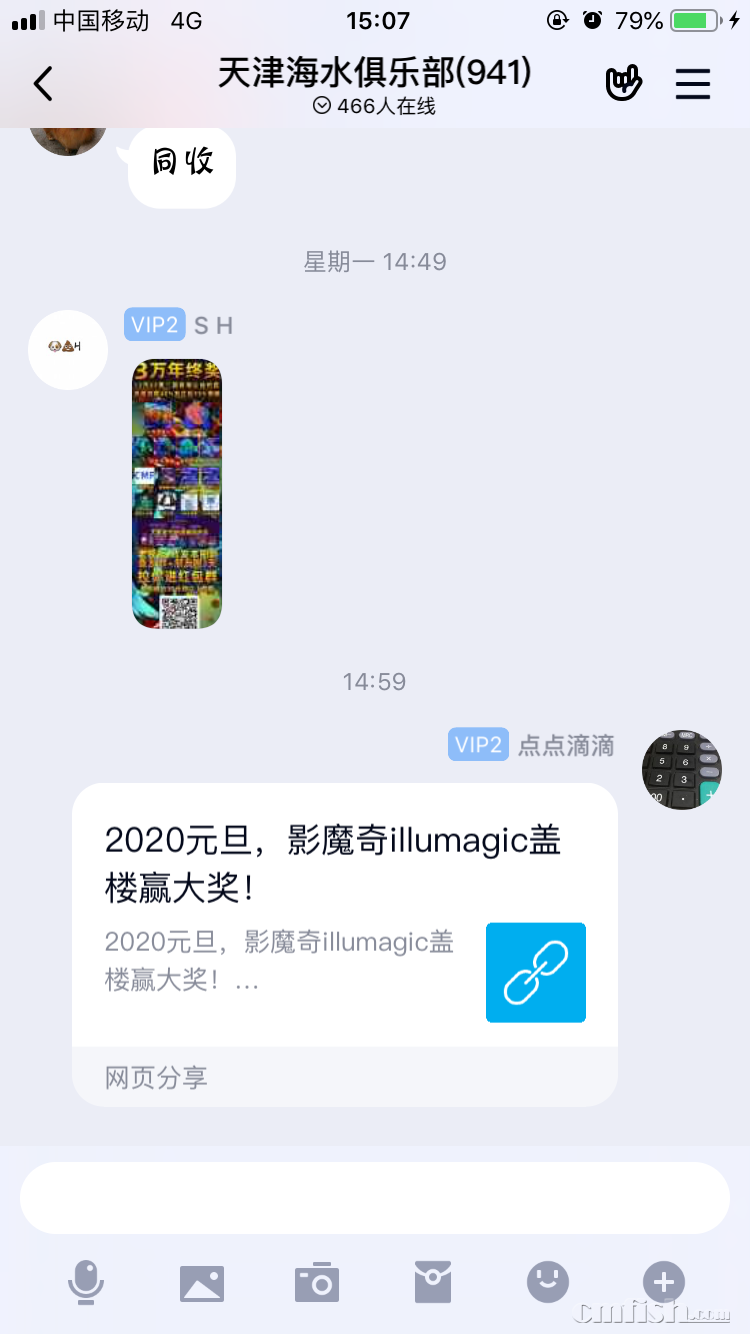Image resolution: width=750 pixels, height=1334 pixels.
Task: Tap the VIP2 badge next to 点点滴滴
Action: (478, 744)
